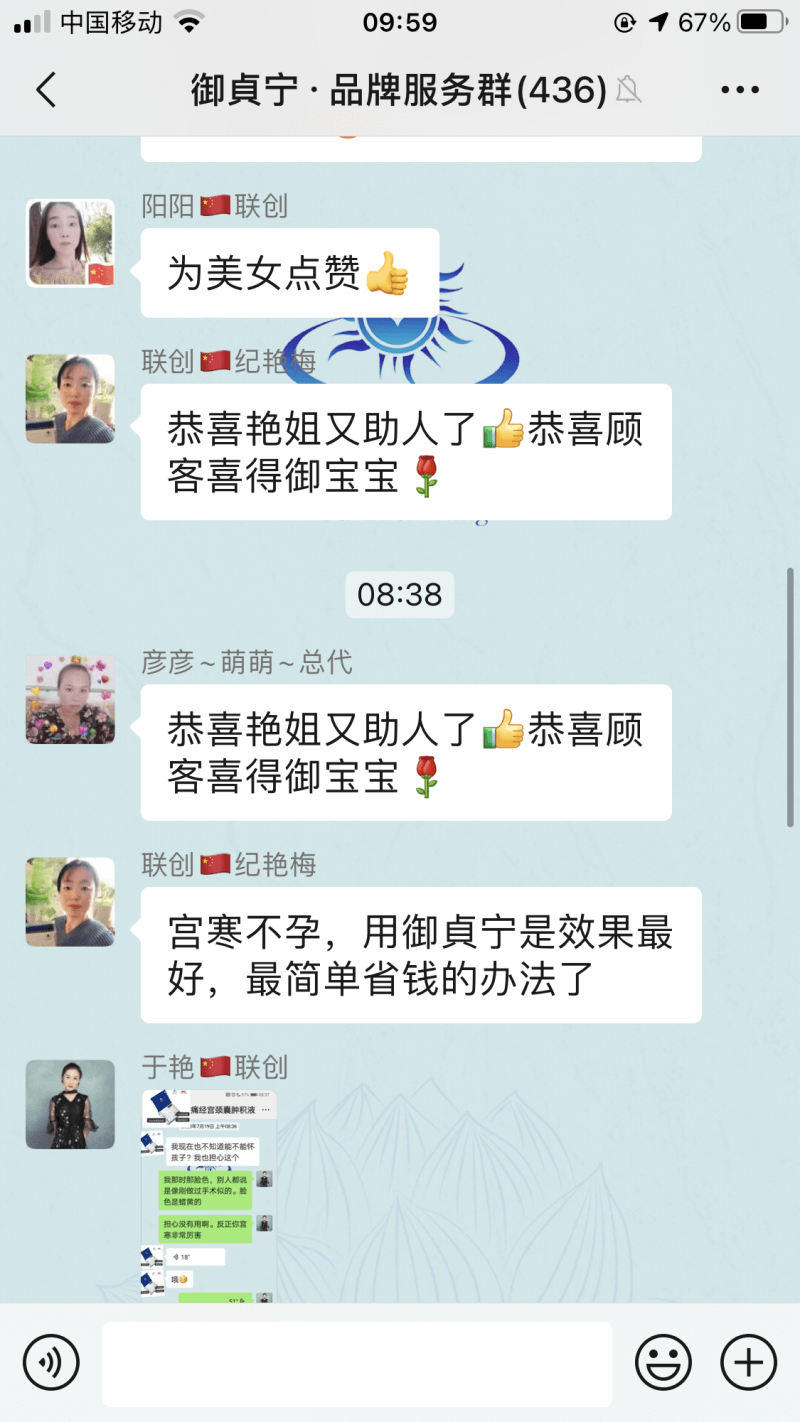800x1422 pixels.
Task: Open the plus attachments panel
Action: coord(749,1362)
